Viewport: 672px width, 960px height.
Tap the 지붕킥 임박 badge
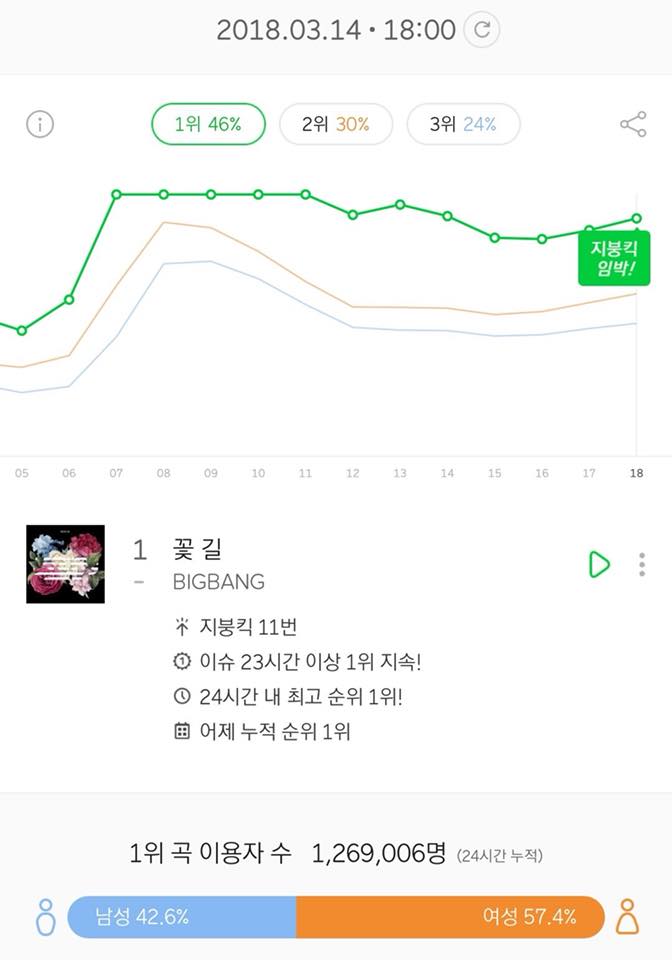pos(613,257)
